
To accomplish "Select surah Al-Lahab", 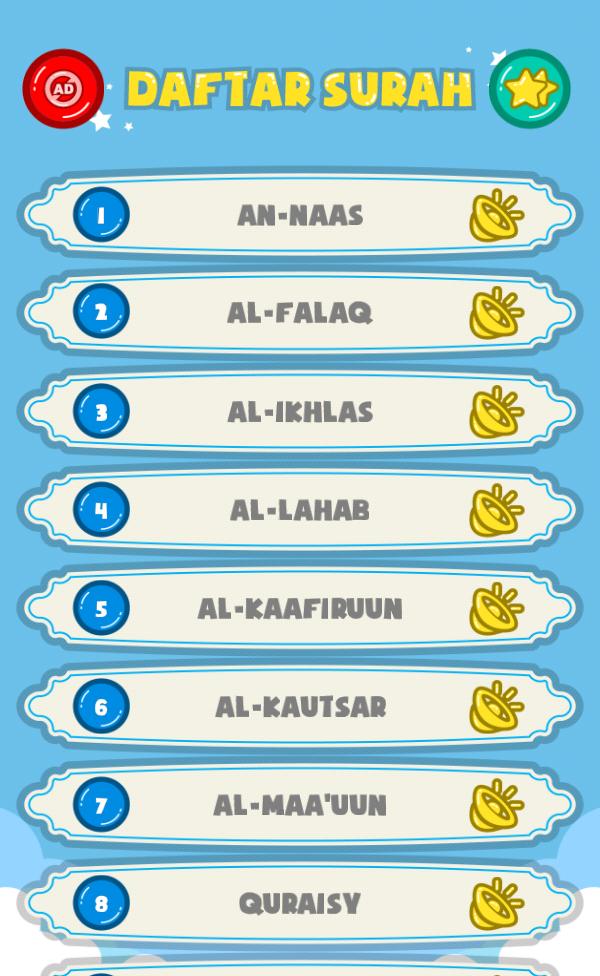I will [x=300, y=510].
